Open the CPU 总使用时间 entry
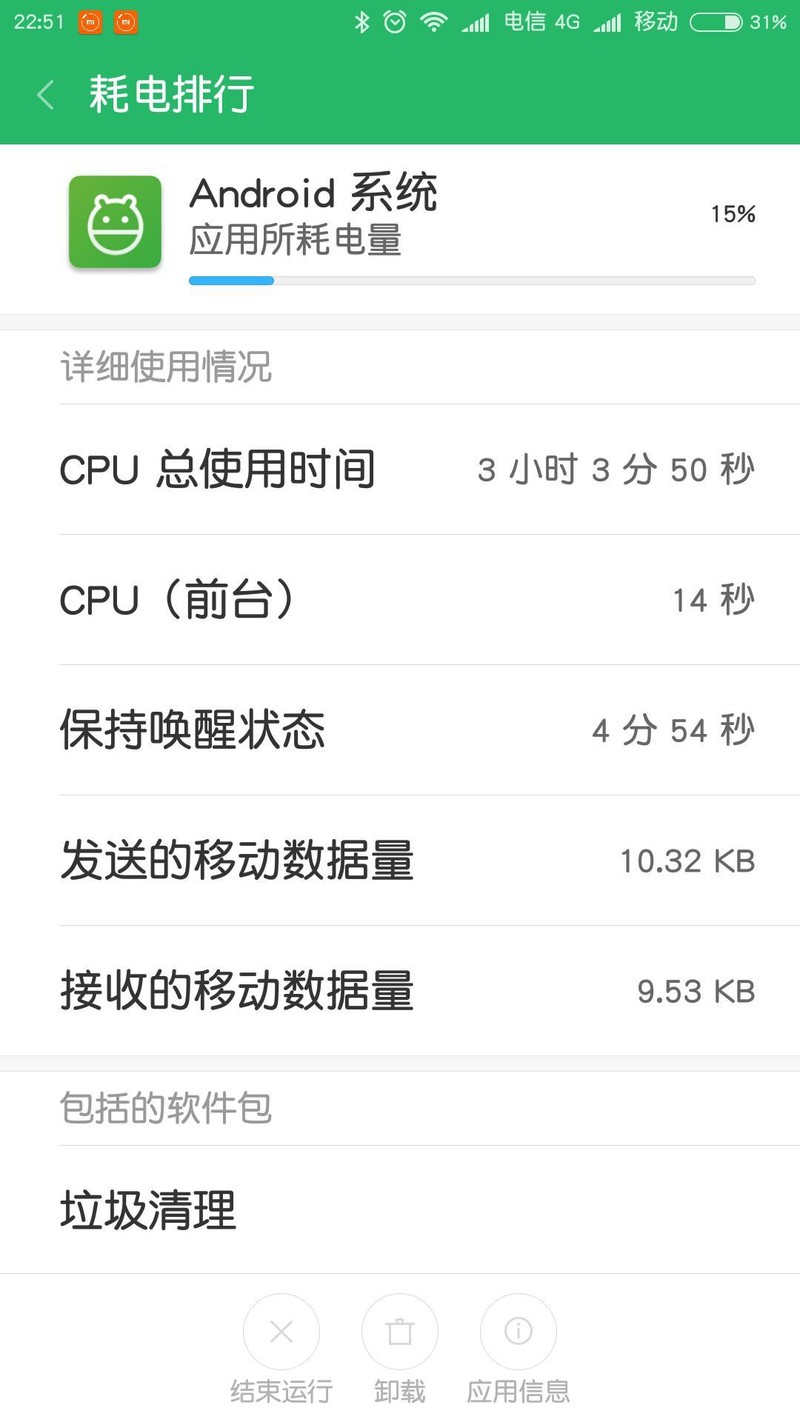 [400, 470]
